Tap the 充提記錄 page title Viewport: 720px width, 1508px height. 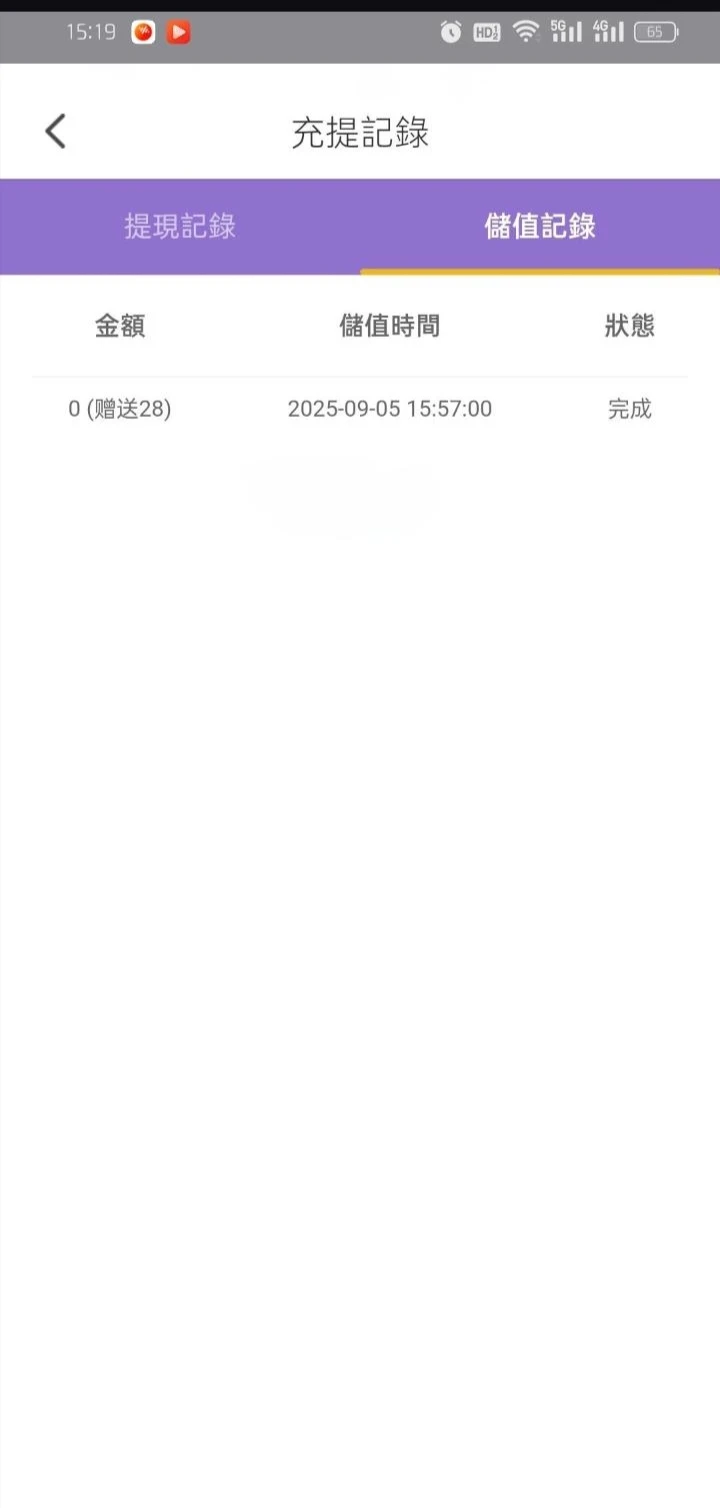click(x=360, y=133)
